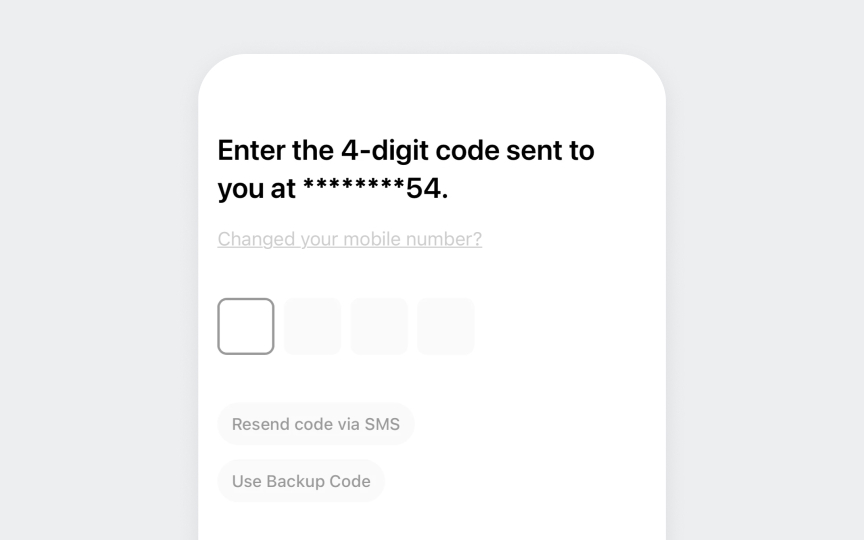This screenshot has height=540, width=864.
Task: Select the fourth code digit box
Action: [x=445, y=326]
